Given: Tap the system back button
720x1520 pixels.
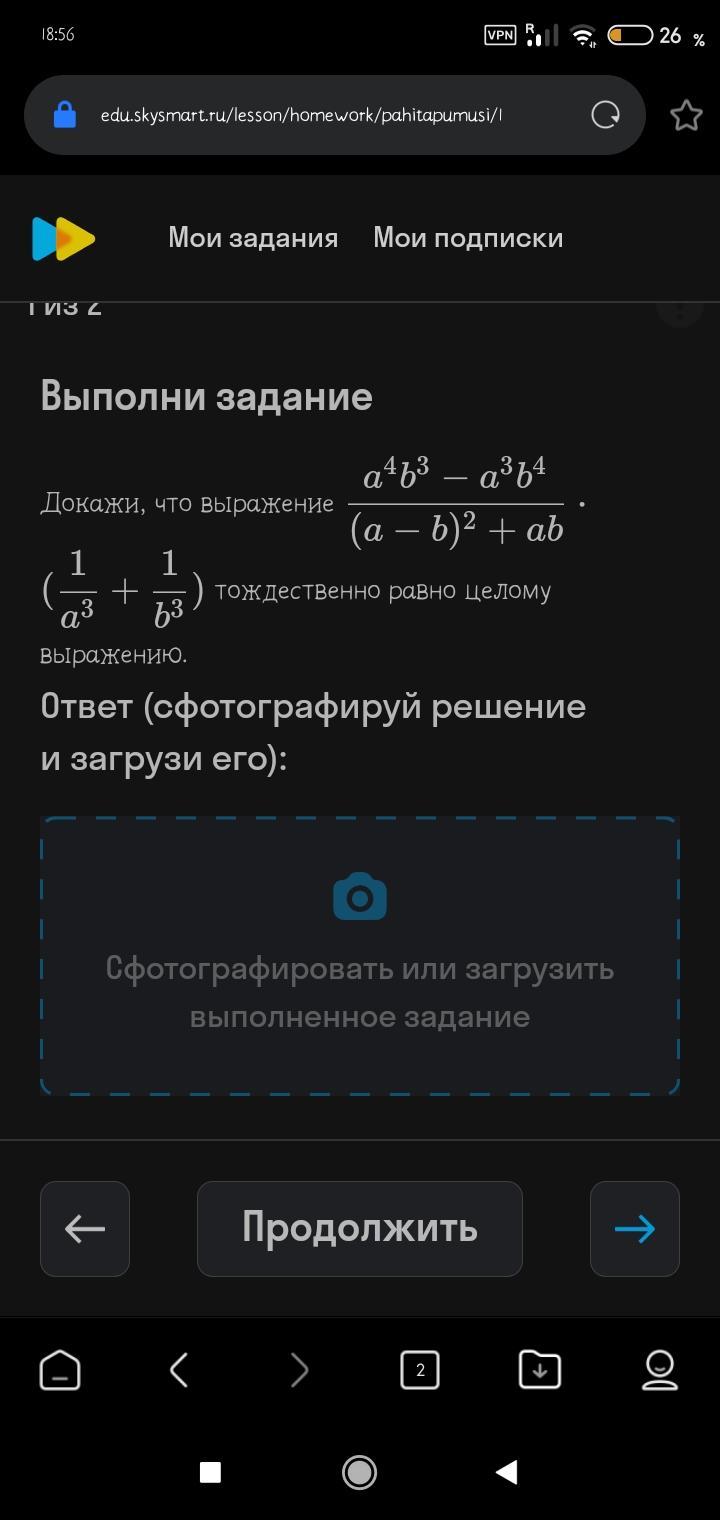Looking at the screenshot, I should [x=507, y=1471].
